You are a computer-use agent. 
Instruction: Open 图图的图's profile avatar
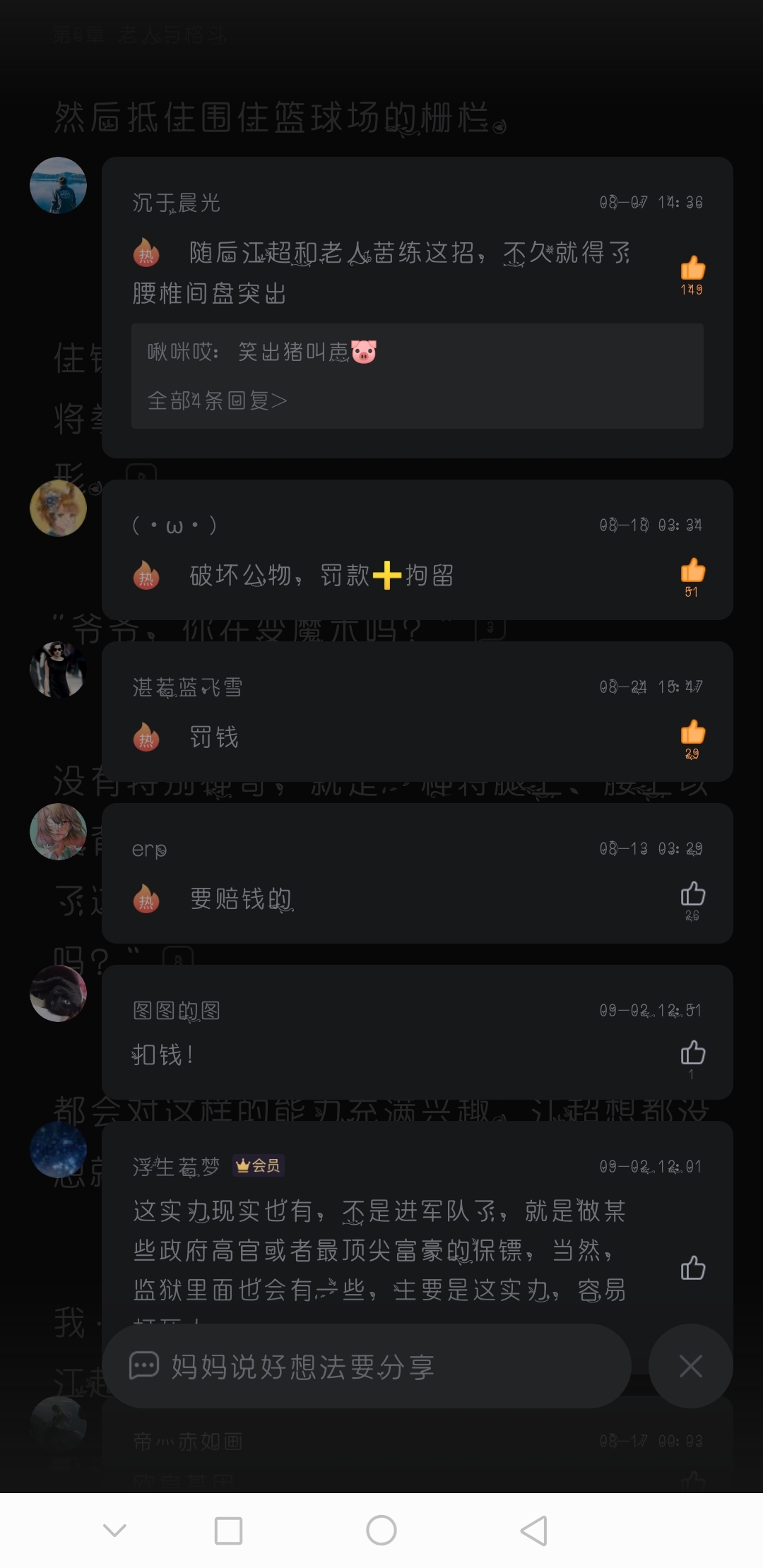(x=58, y=993)
